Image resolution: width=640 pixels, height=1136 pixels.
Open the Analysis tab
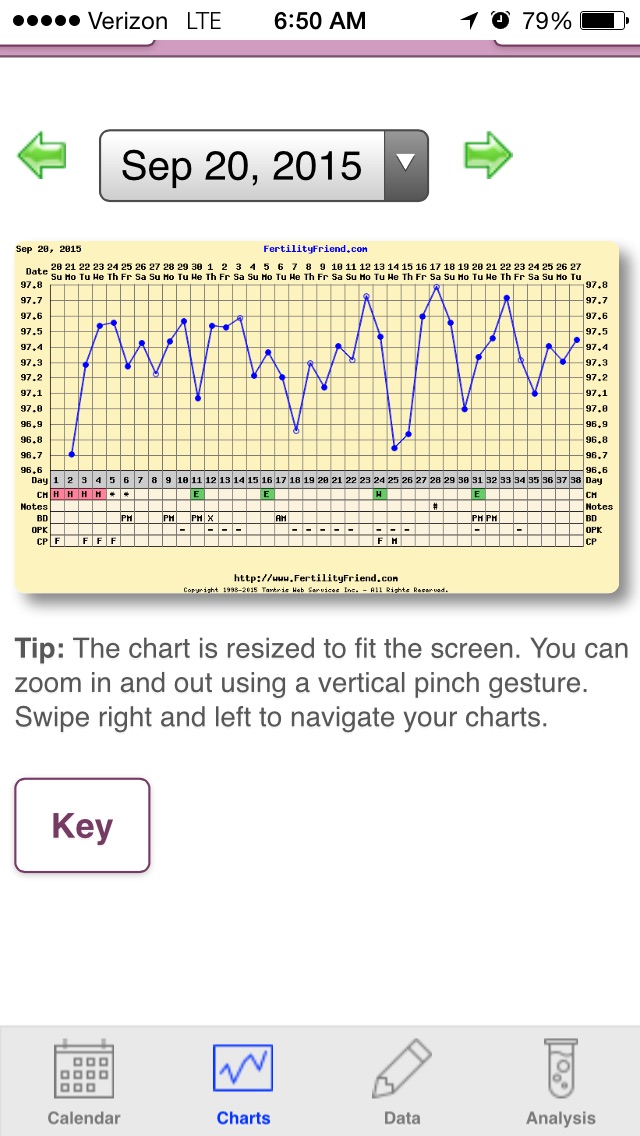(561, 1082)
